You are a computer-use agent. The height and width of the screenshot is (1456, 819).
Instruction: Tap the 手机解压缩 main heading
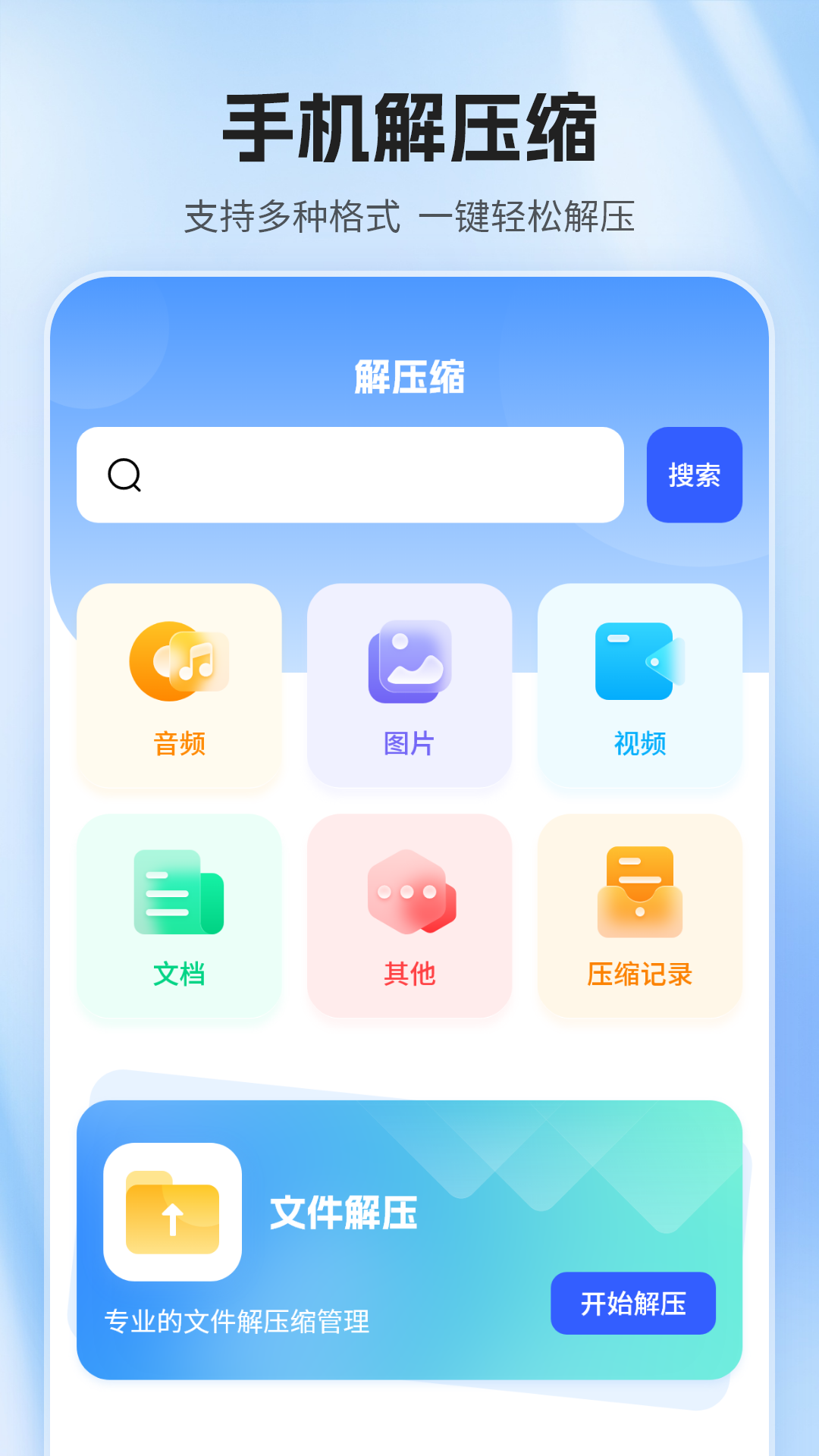[409, 127]
